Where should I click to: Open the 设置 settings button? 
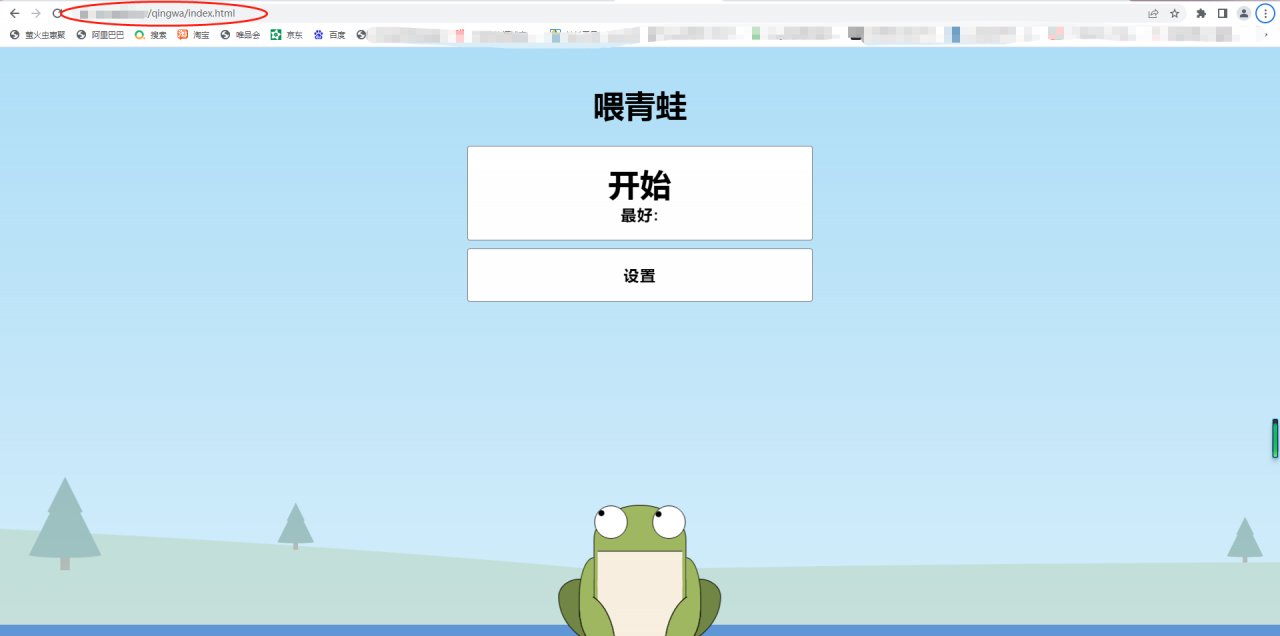(x=639, y=275)
